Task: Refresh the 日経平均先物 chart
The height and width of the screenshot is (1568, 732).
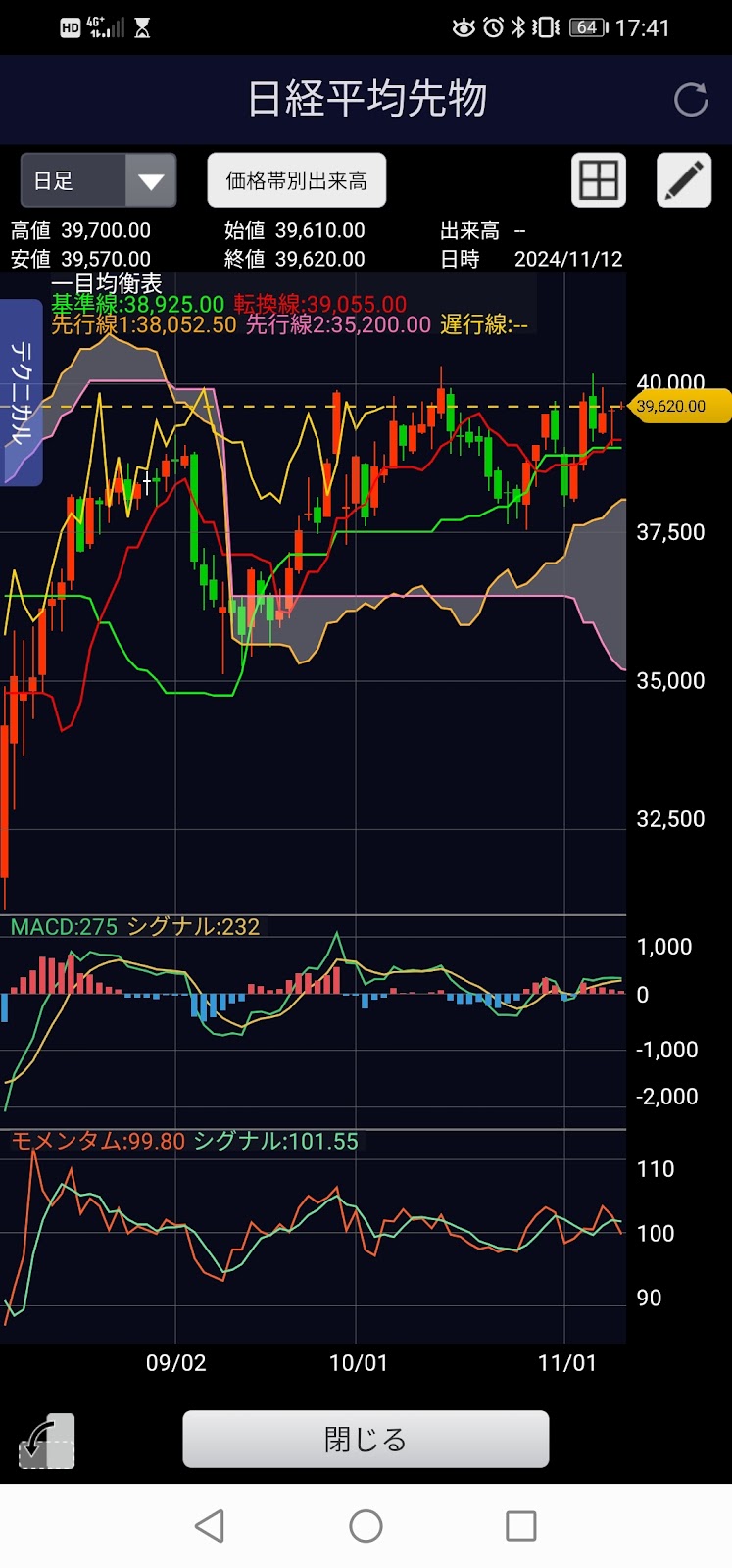Action: 691,99
